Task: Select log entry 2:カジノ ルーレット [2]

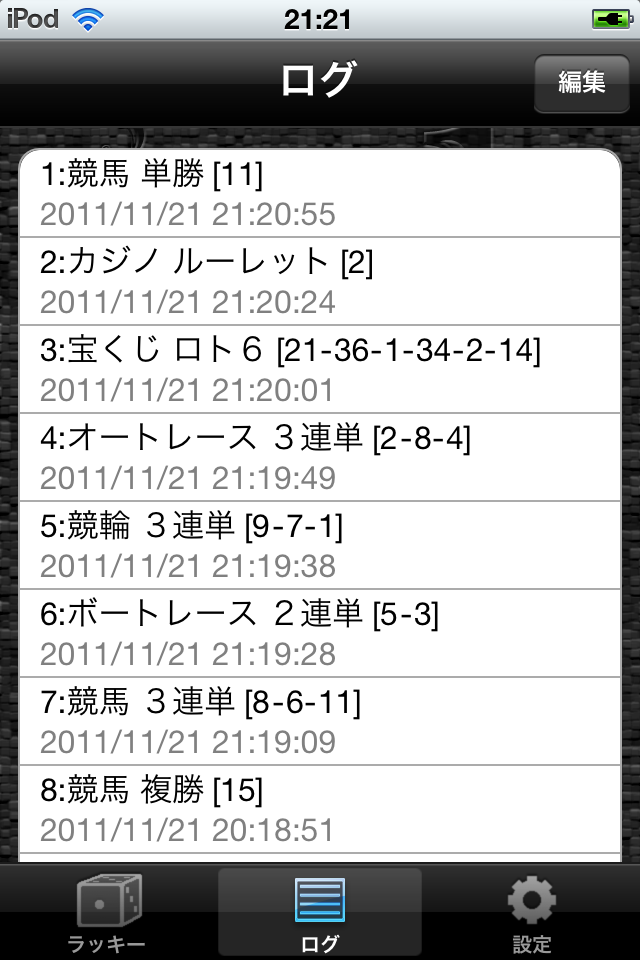Action: tap(320, 281)
